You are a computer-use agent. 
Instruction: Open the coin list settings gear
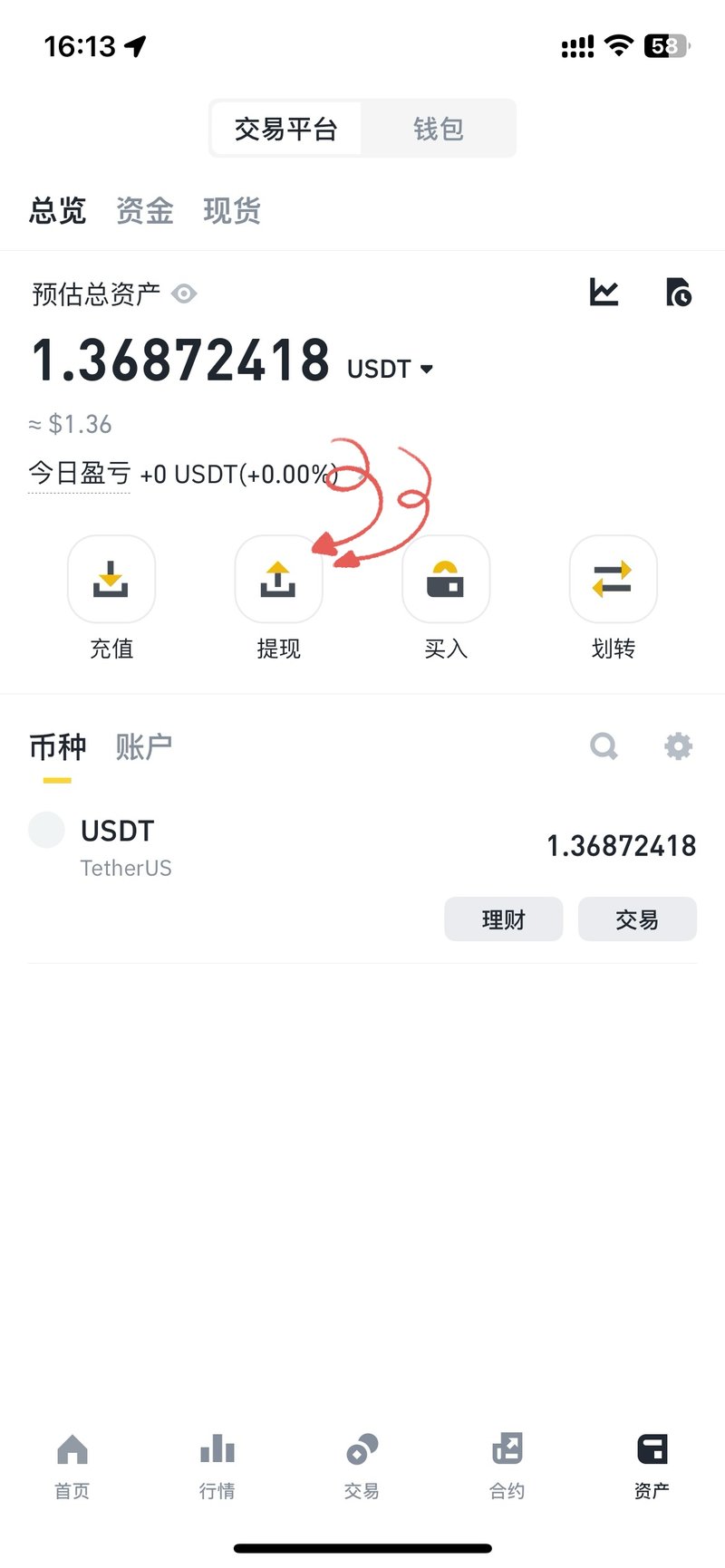coord(678,746)
